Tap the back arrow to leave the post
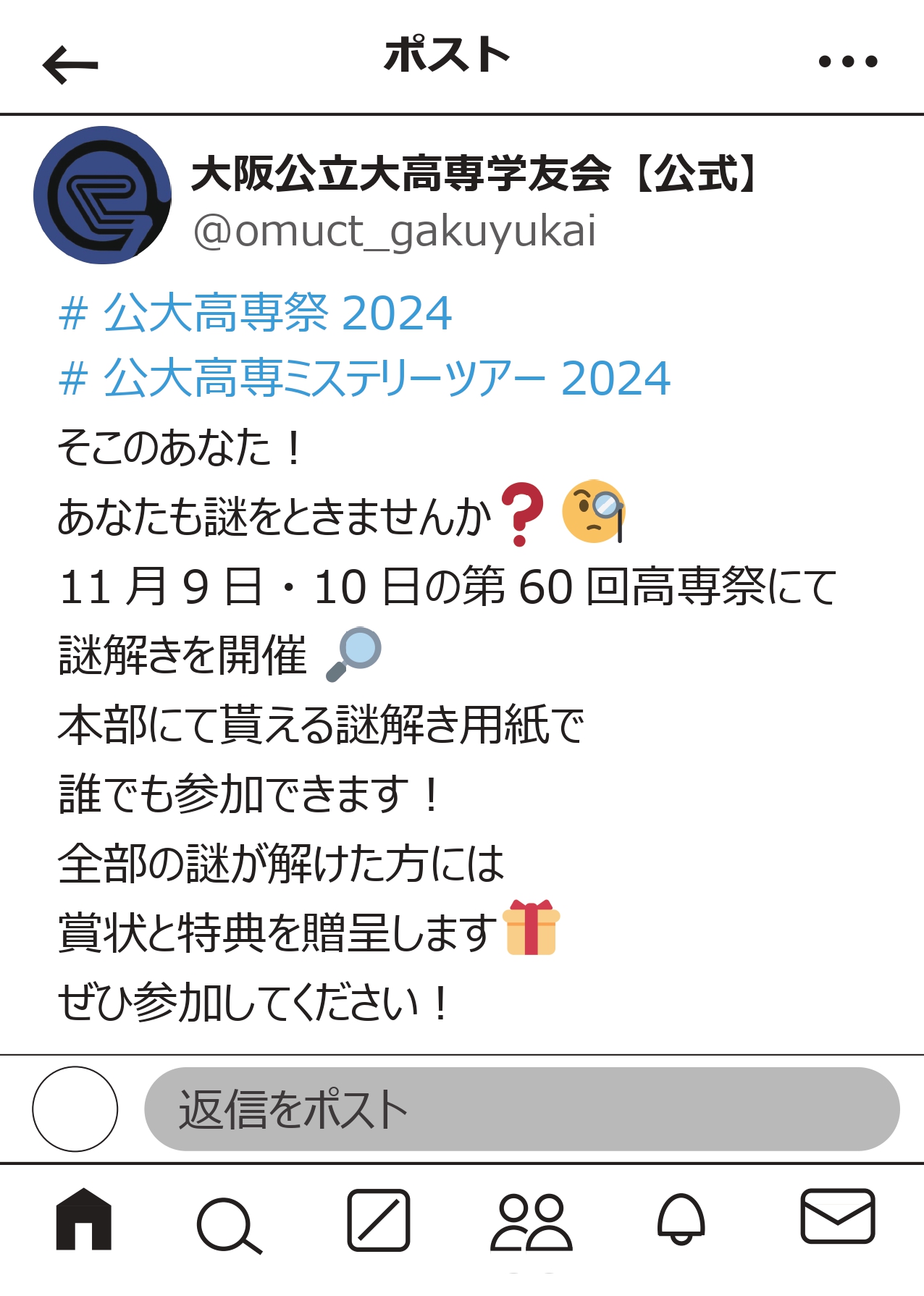The image size is (924, 1296). click(69, 63)
